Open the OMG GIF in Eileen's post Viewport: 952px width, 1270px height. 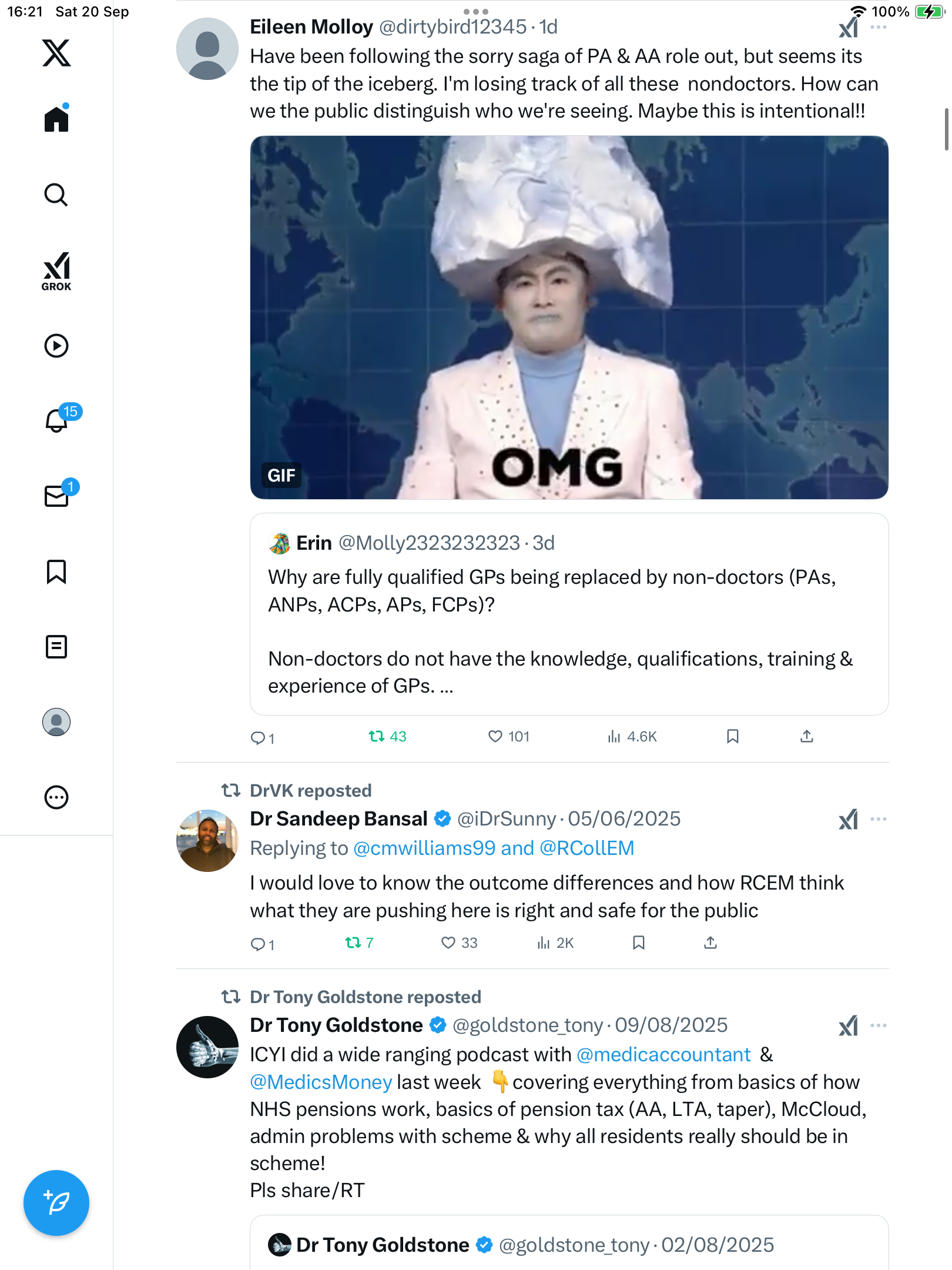[569, 317]
